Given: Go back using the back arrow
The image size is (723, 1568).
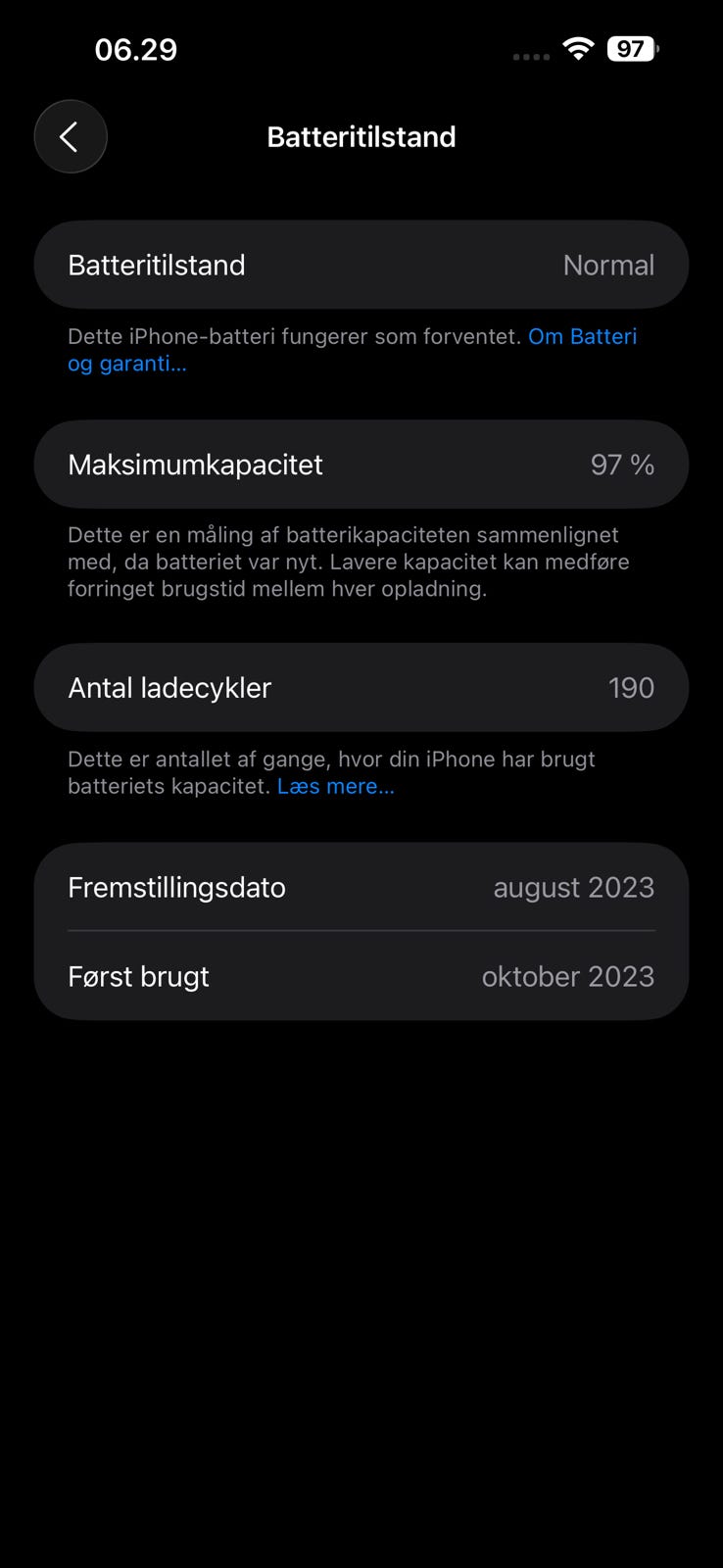Looking at the screenshot, I should point(71,136).
